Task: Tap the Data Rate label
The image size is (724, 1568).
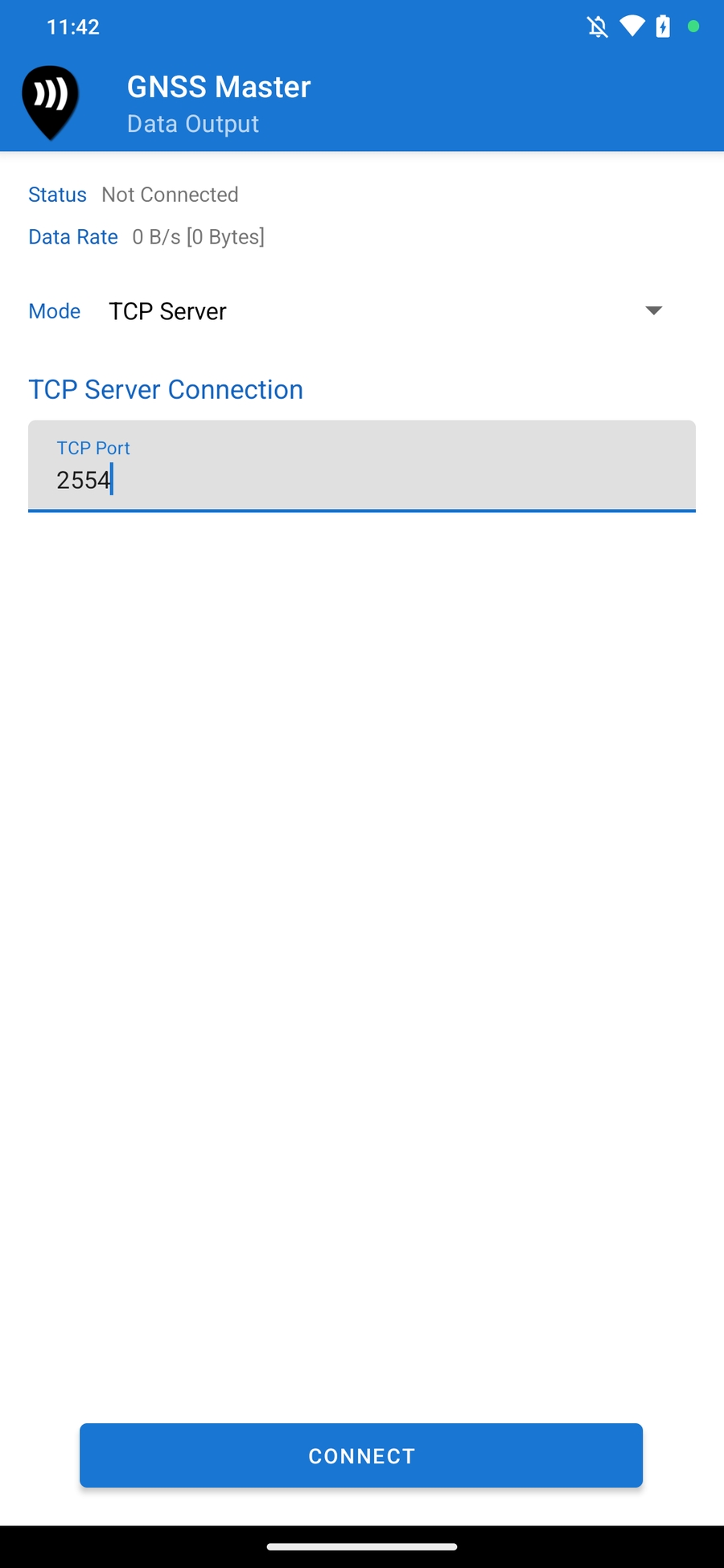Action: coord(72,236)
